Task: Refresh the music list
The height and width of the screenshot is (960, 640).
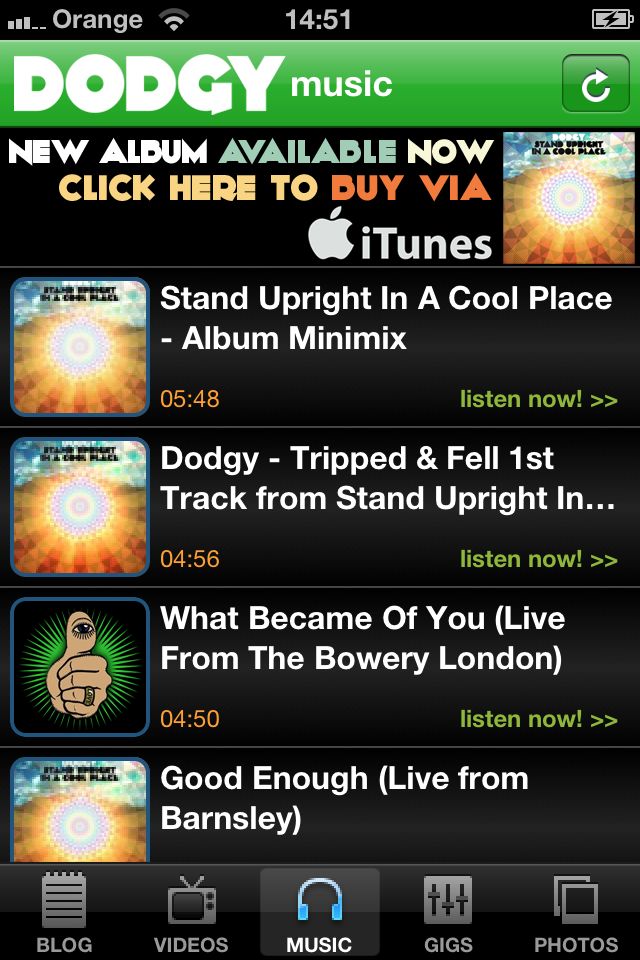Action: click(595, 84)
